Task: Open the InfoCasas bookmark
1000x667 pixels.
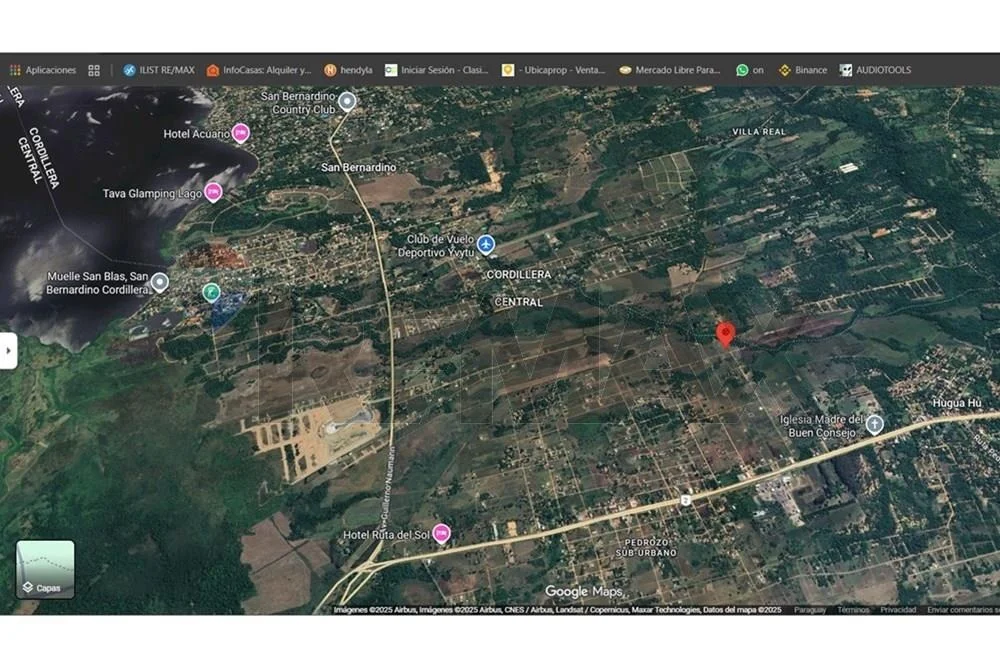Action: (x=259, y=70)
